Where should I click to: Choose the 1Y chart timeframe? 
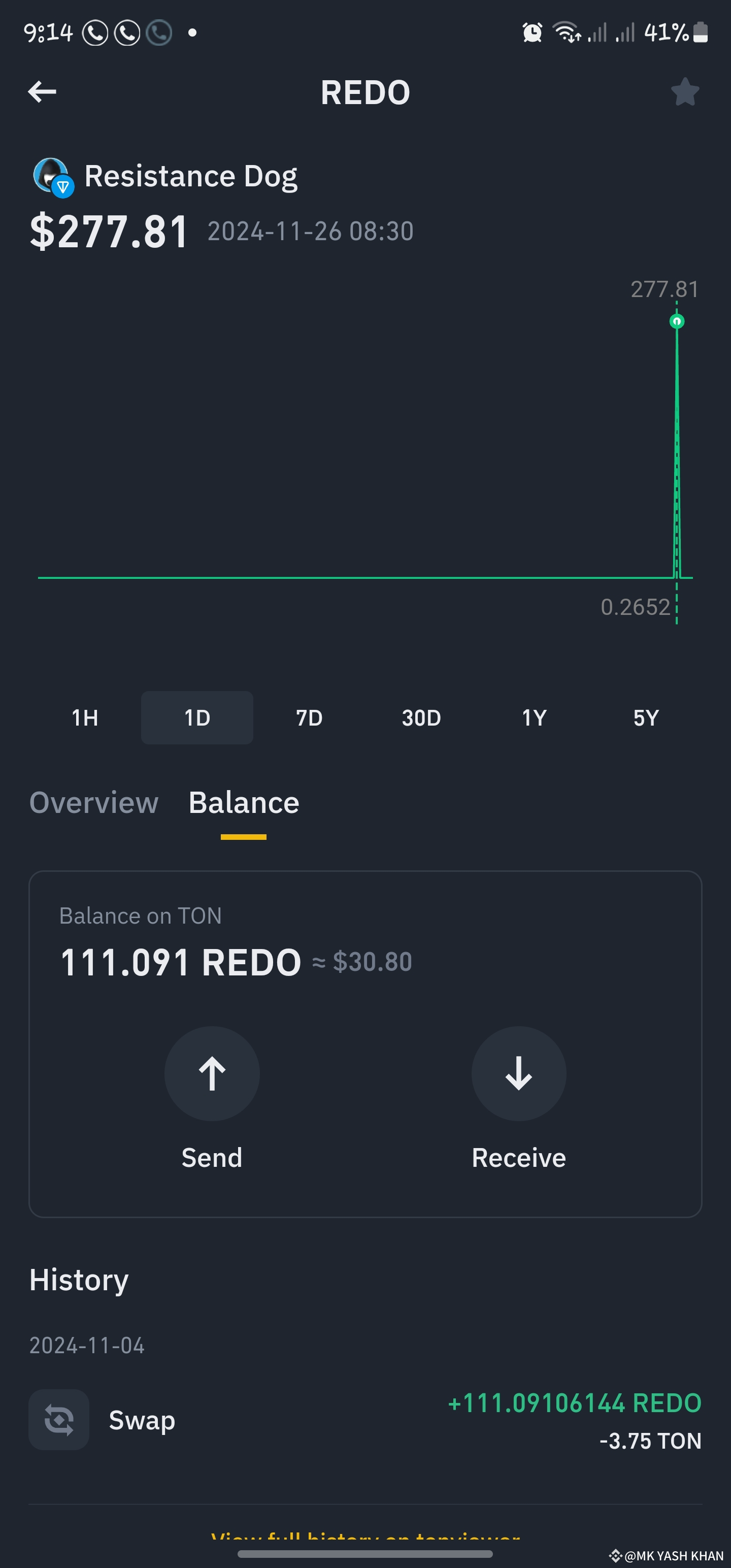click(534, 717)
